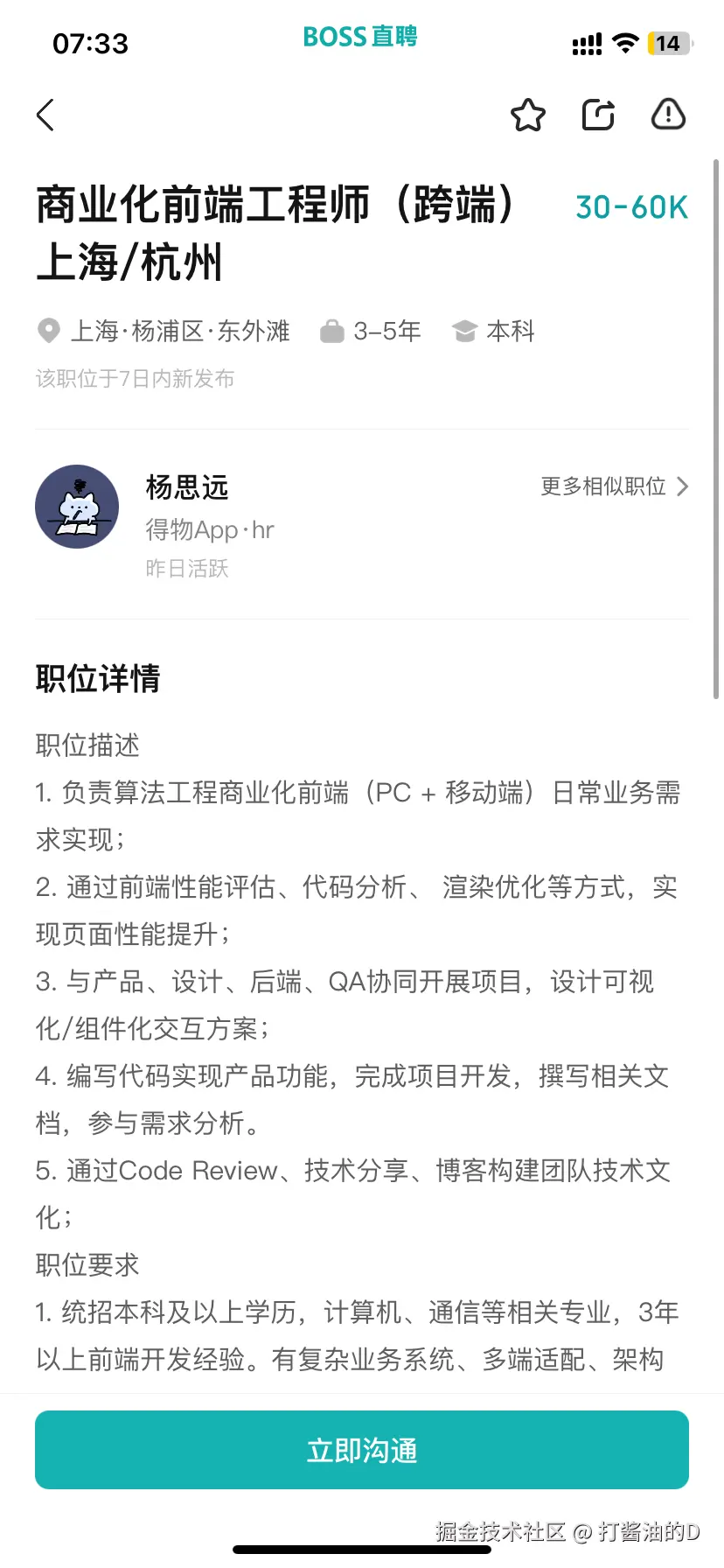Click the location pin icon
Viewport: 724px width, 1568px height.
(x=48, y=331)
